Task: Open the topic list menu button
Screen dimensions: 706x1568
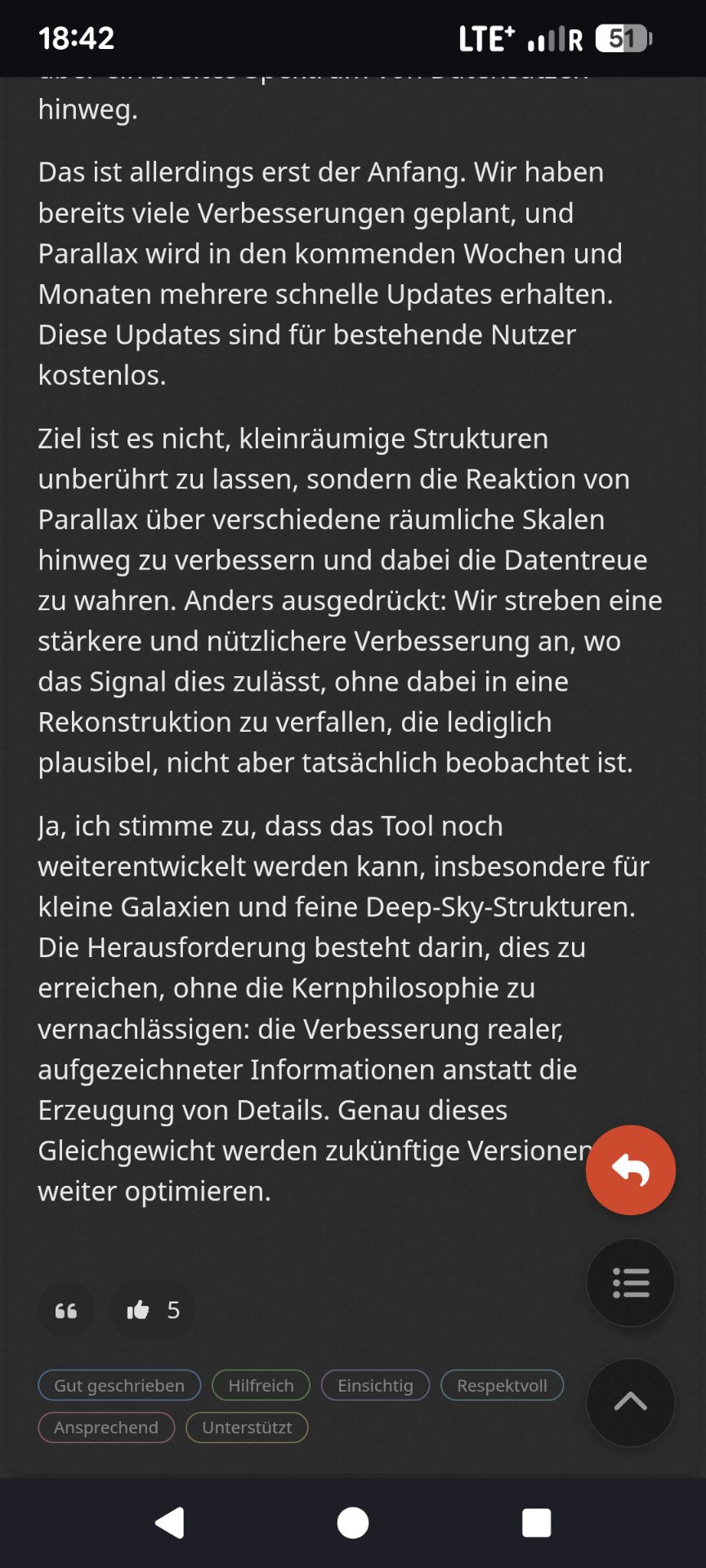Action: pos(630,1283)
